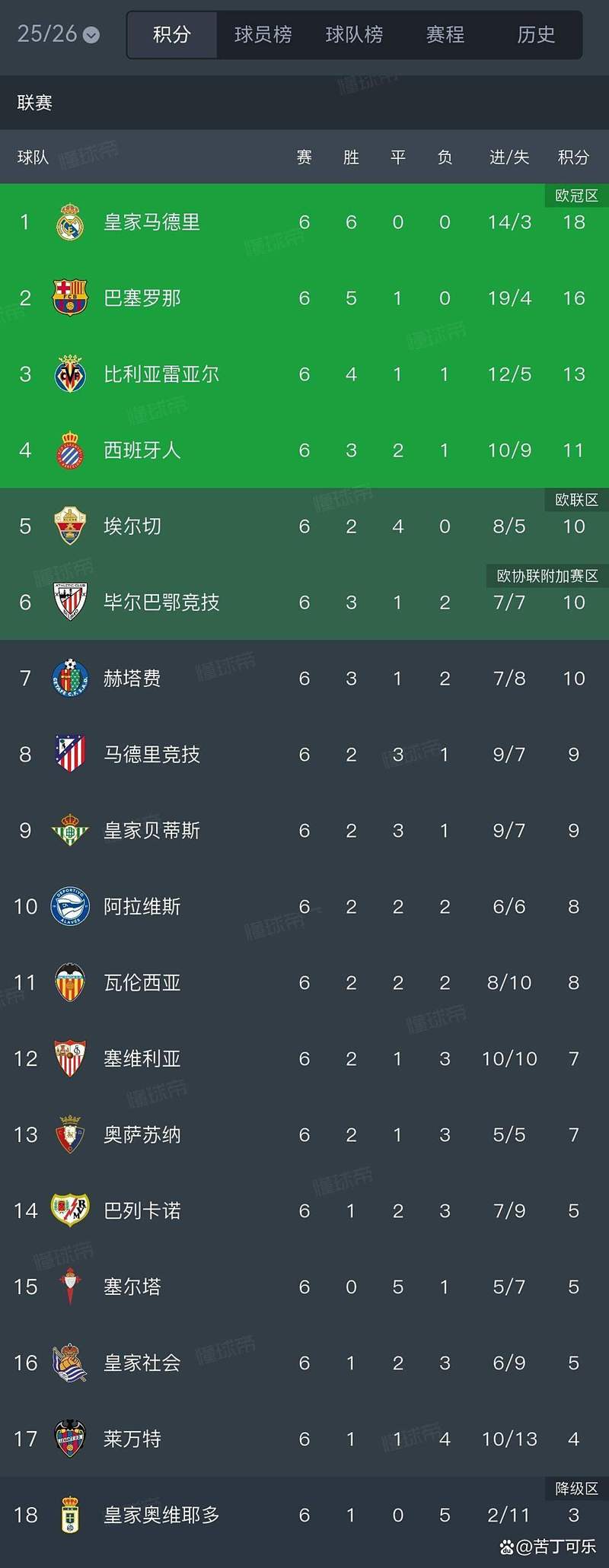Click the Real Oviedo crest at bottom
609x1568 pixels.
(x=70, y=1515)
